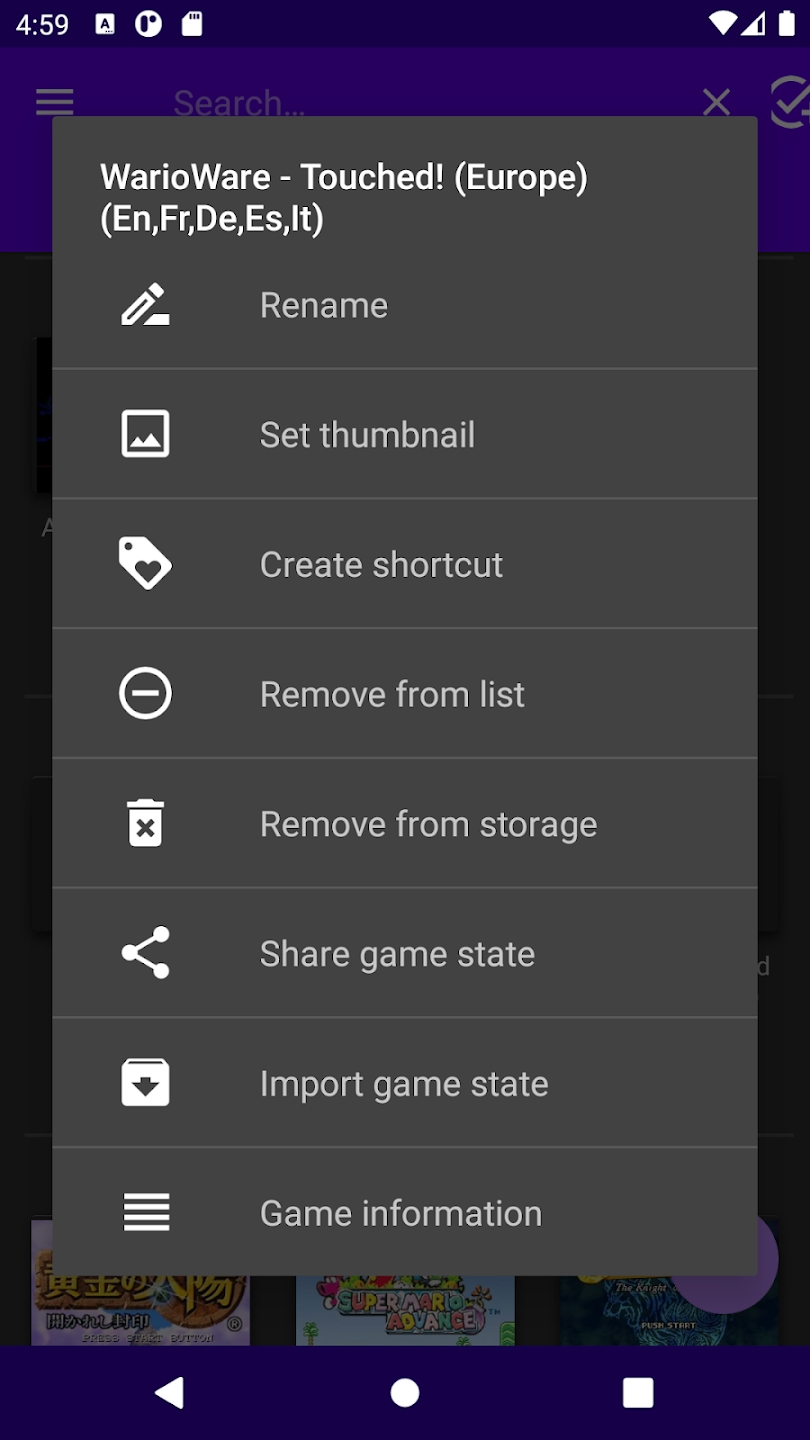Tap the system back button
This screenshot has height=1440, width=810.
[x=171, y=1392]
